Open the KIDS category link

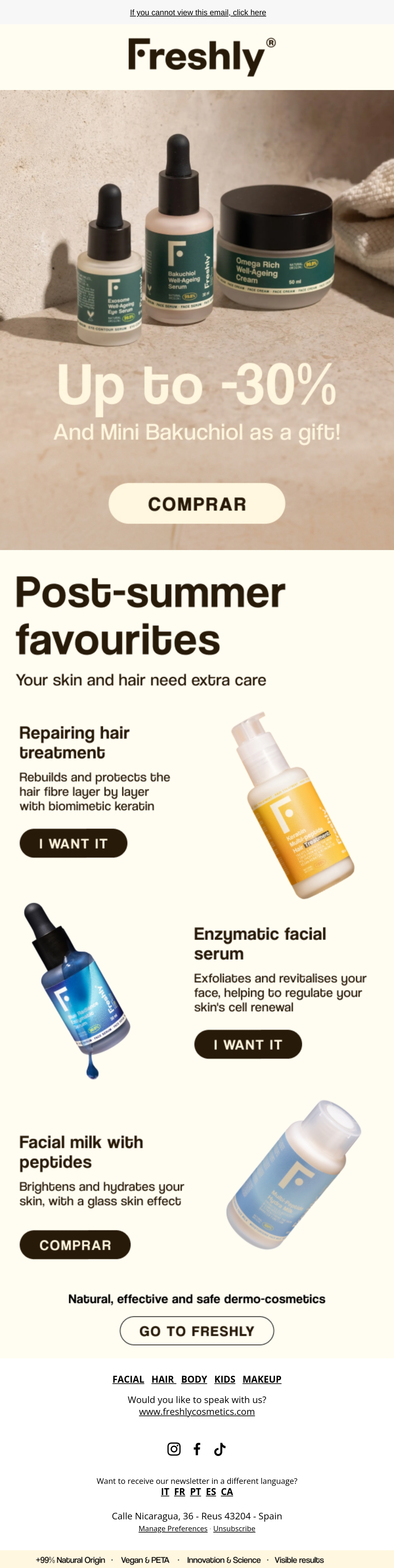225,1379
